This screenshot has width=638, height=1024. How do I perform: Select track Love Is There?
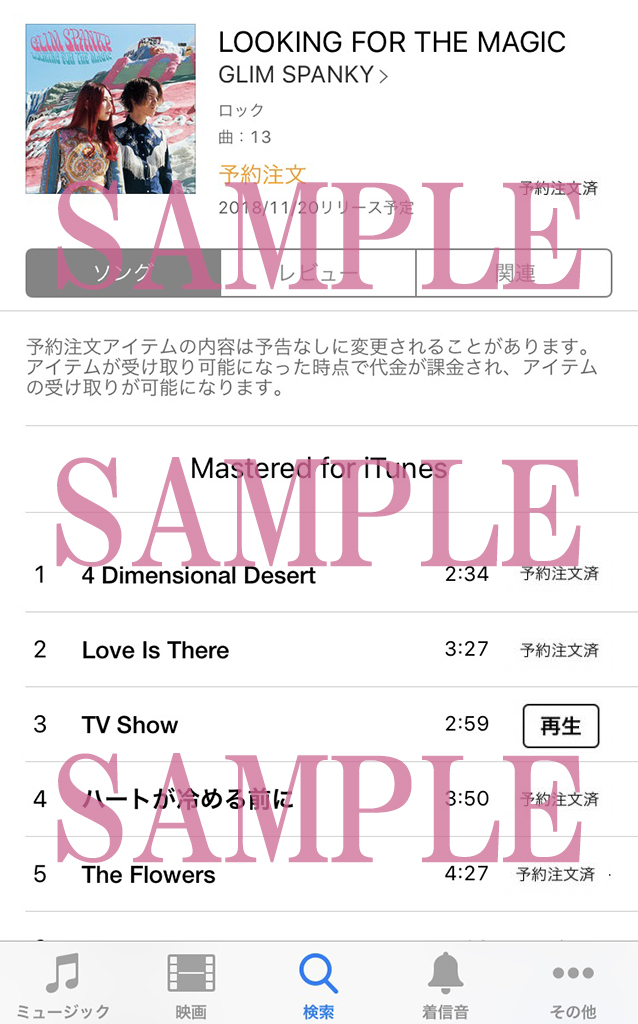[x=155, y=650]
